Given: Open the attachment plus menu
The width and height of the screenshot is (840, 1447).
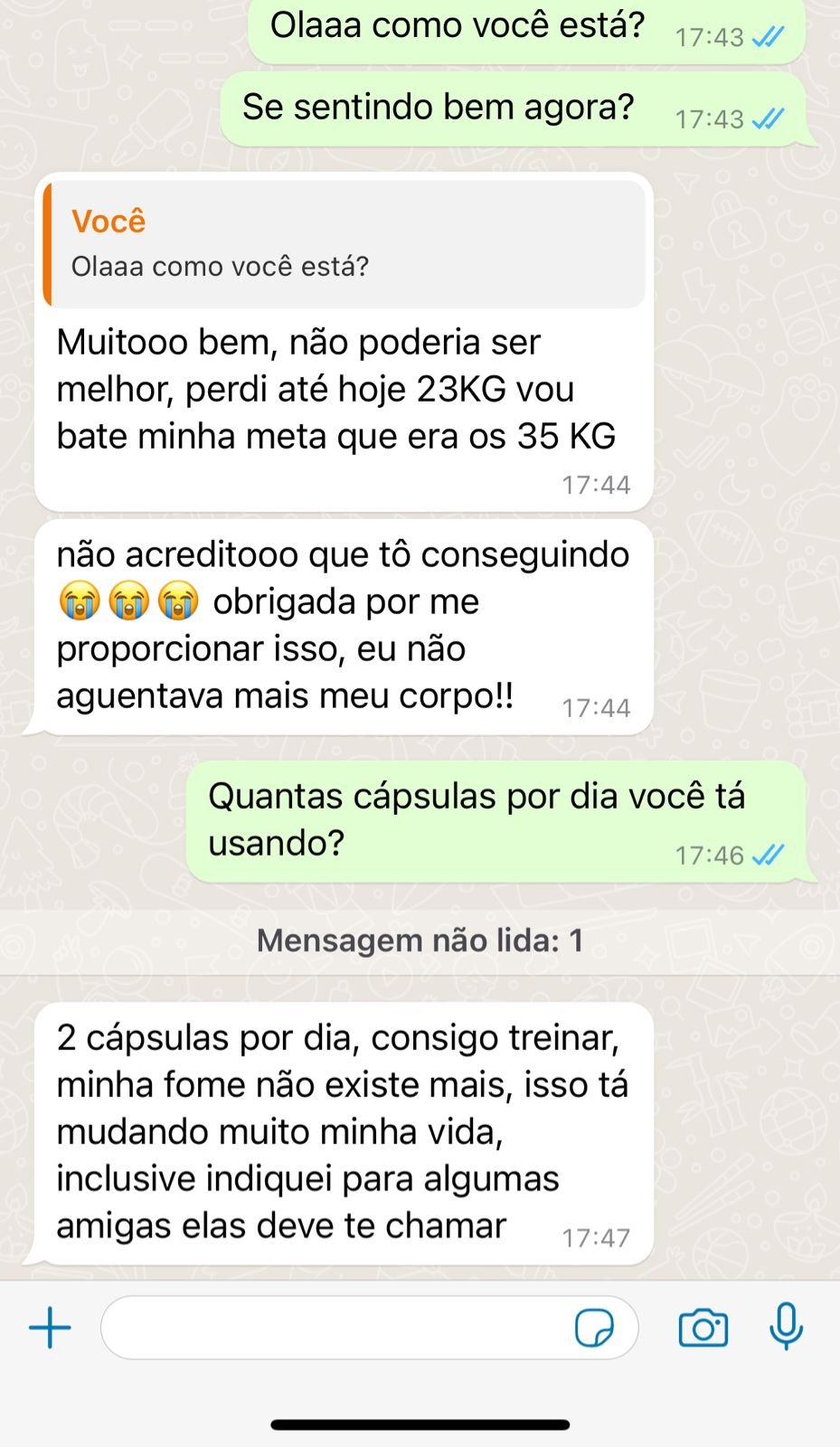Looking at the screenshot, I should (50, 1328).
